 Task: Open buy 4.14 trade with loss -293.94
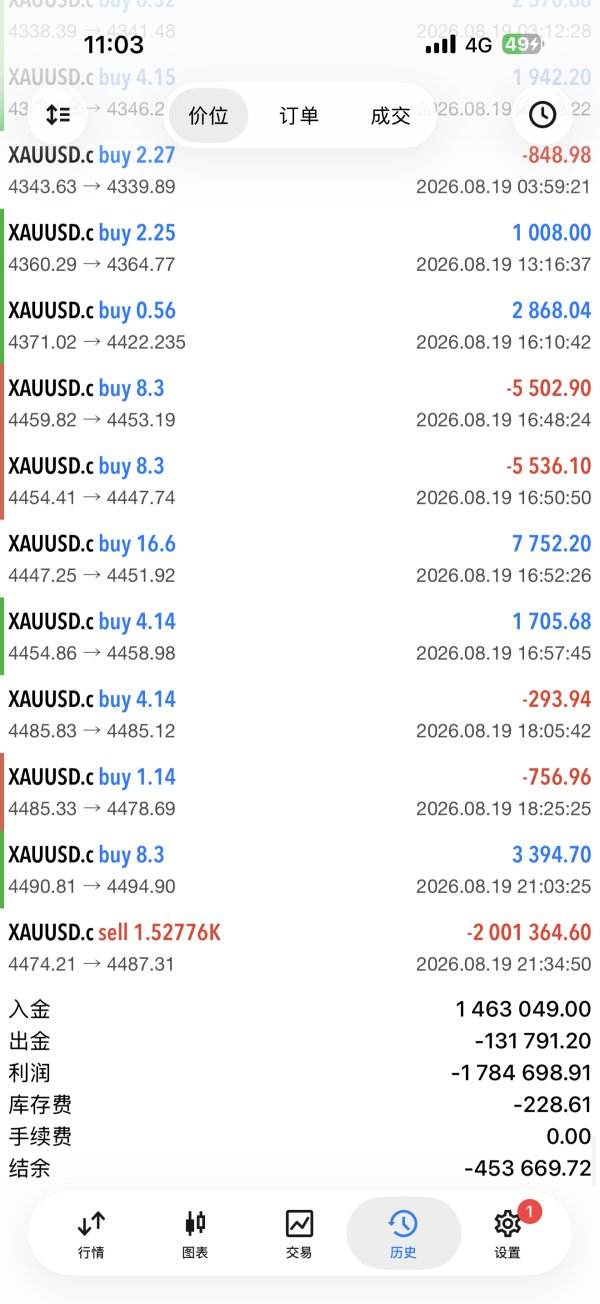click(300, 714)
